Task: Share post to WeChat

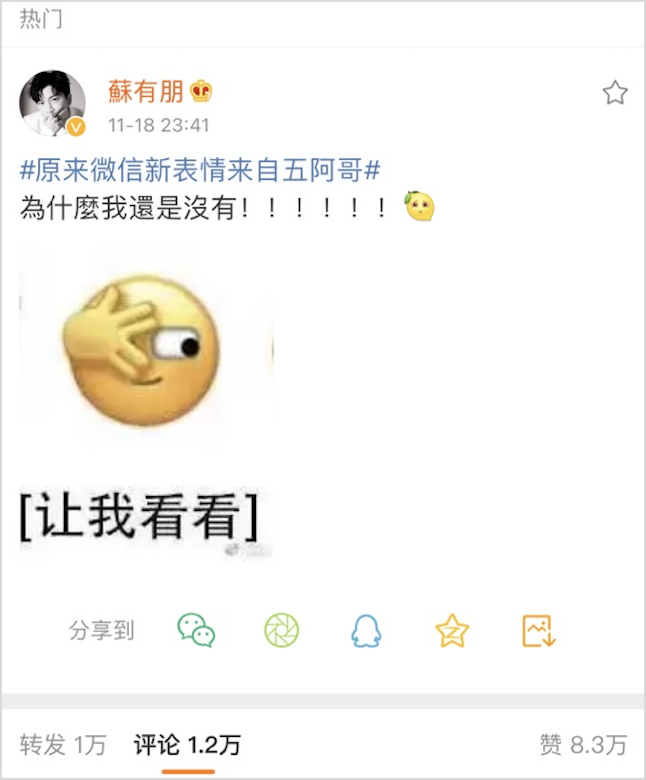Action: pos(196,630)
